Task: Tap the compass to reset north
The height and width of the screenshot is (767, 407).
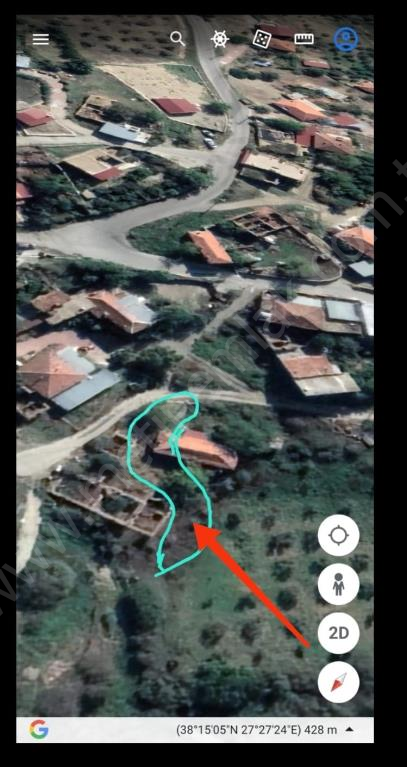Action: coord(339,682)
